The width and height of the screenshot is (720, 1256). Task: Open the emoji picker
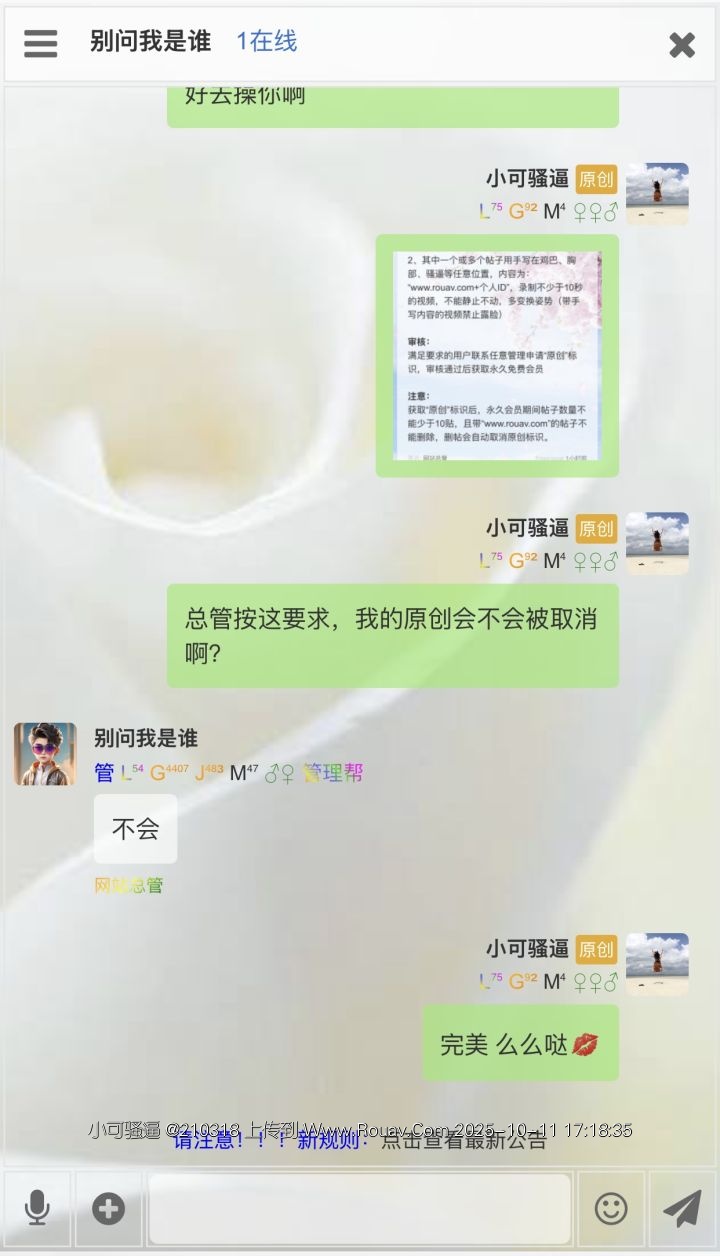(x=611, y=1208)
